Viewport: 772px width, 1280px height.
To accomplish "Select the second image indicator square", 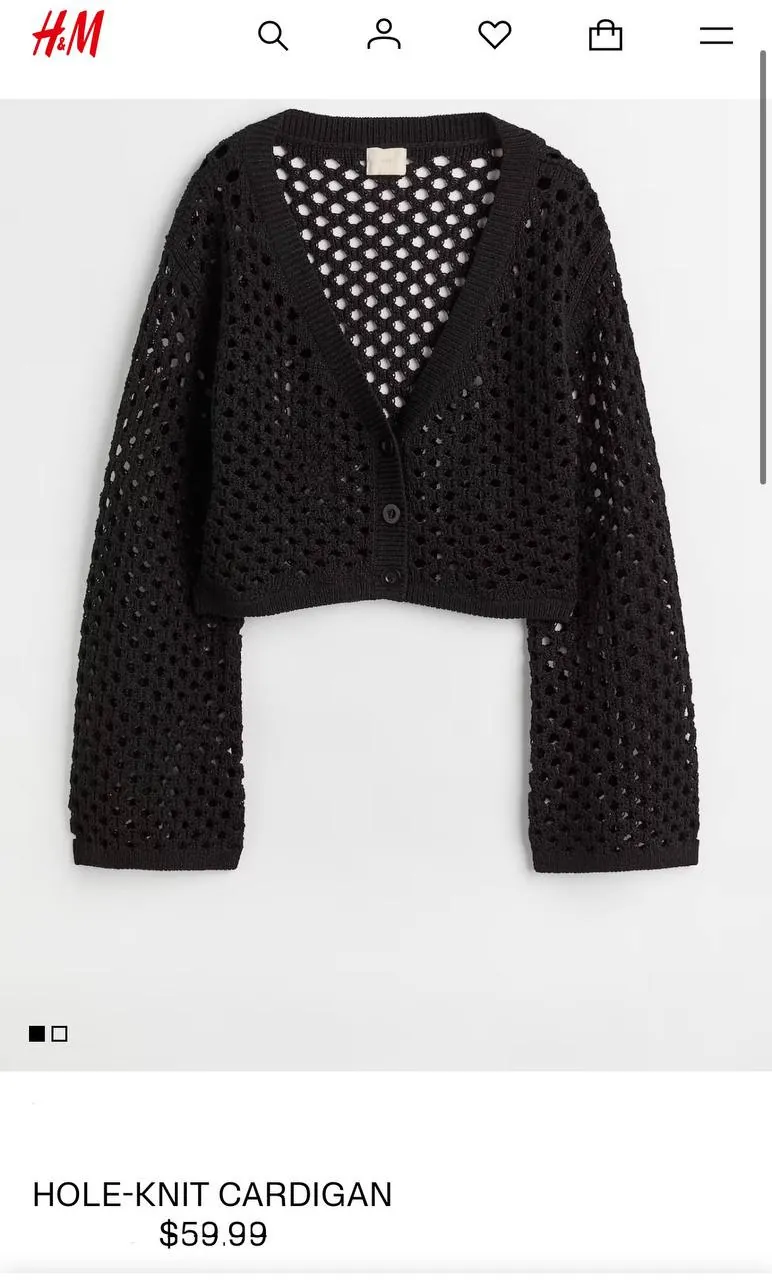I will [x=60, y=1034].
